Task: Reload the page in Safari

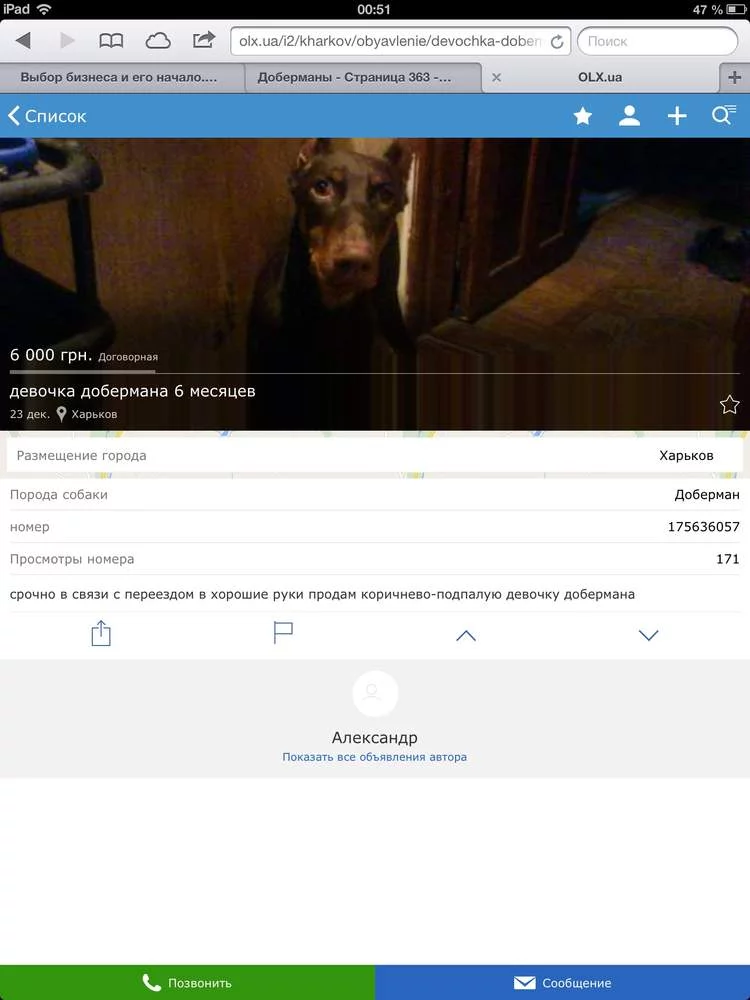Action: click(556, 41)
